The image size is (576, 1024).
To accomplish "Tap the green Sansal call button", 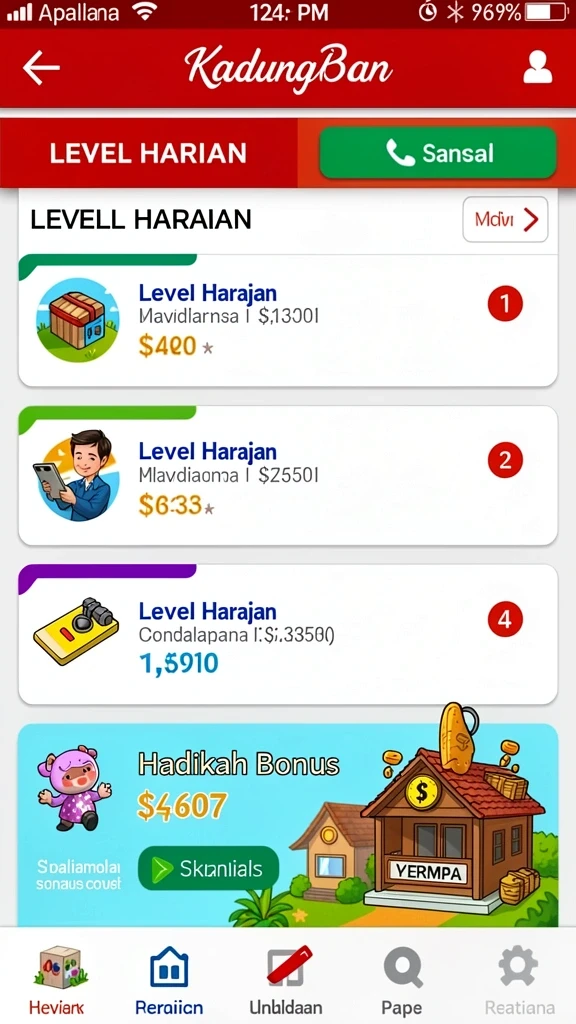I will pyautogui.click(x=438, y=153).
